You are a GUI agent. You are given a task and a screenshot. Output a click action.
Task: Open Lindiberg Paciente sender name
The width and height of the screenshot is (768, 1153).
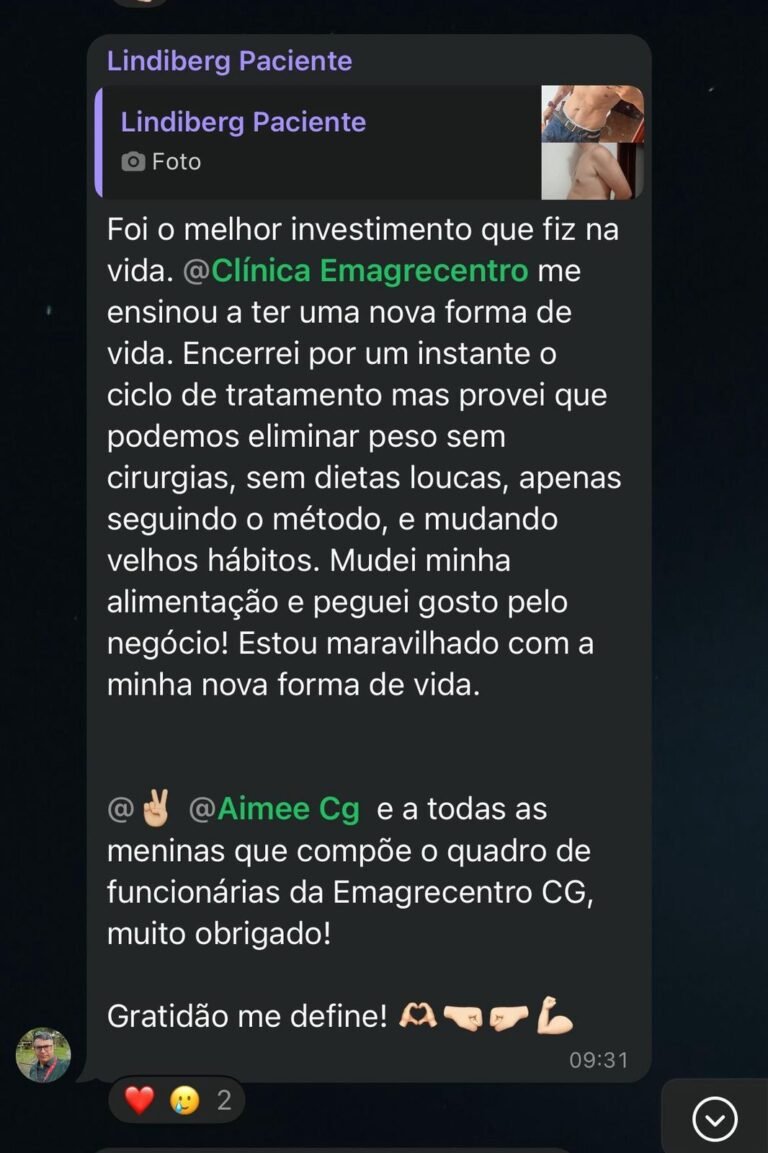(x=229, y=61)
